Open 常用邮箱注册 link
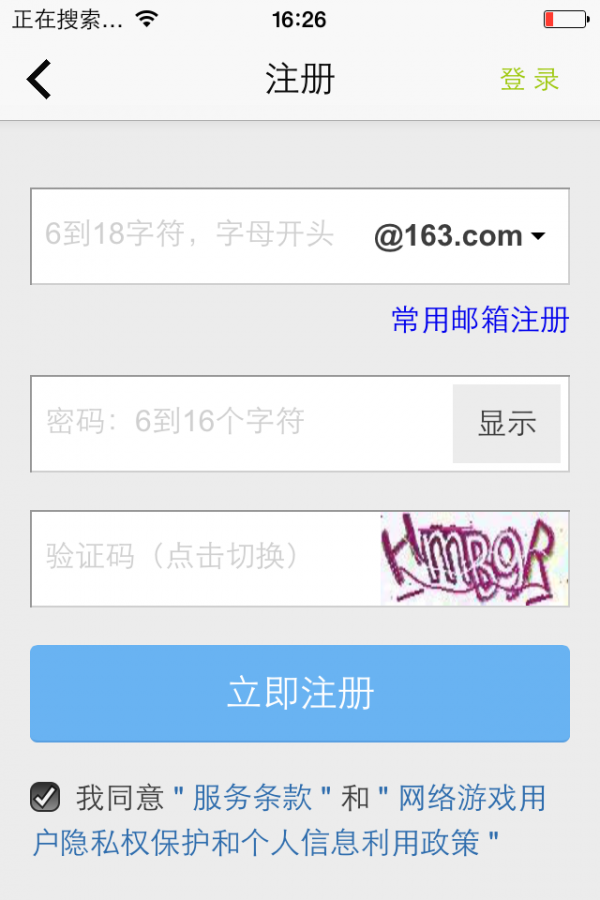This screenshot has width=600, height=900. (480, 320)
